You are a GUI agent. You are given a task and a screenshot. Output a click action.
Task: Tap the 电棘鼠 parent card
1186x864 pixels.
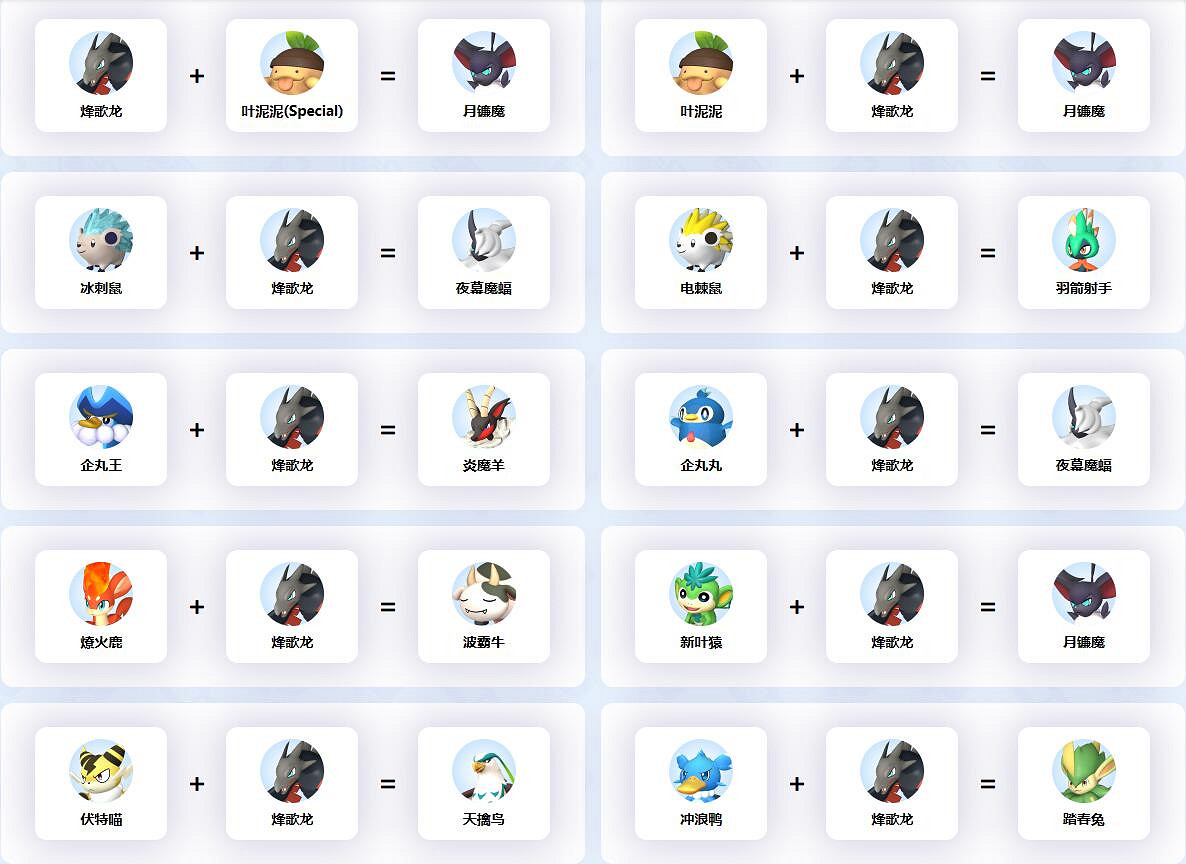click(x=701, y=252)
